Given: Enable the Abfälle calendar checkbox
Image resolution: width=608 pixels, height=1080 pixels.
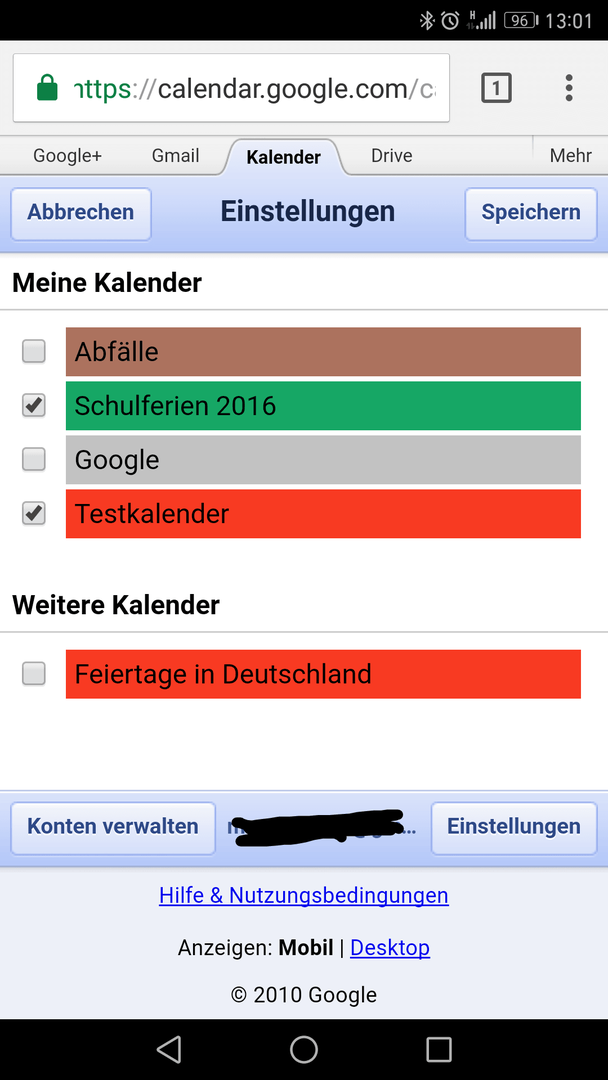Looking at the screenshot, I should coord(34,351).
